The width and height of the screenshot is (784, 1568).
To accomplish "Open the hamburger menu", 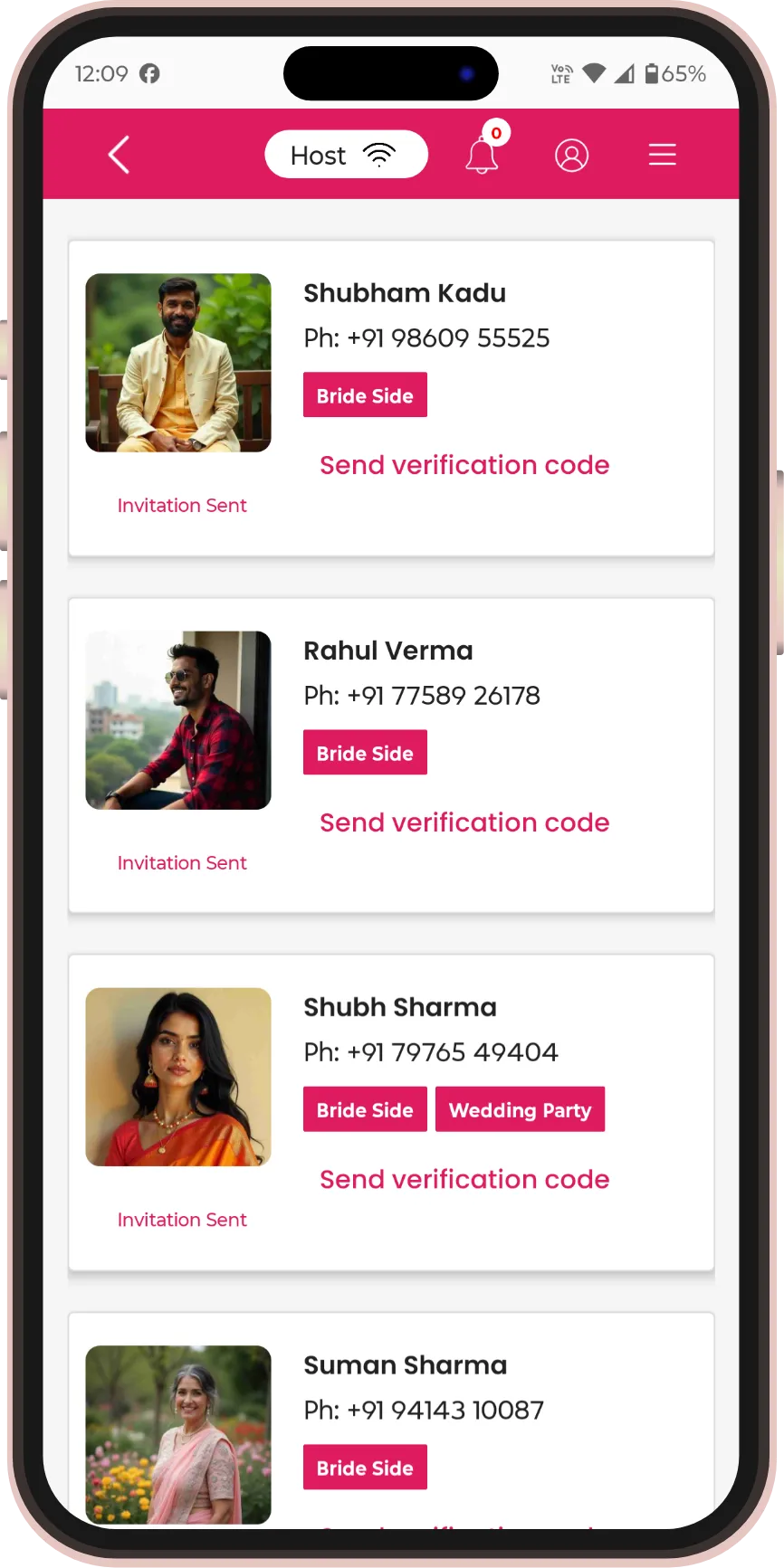I will (x=662, y=155).
